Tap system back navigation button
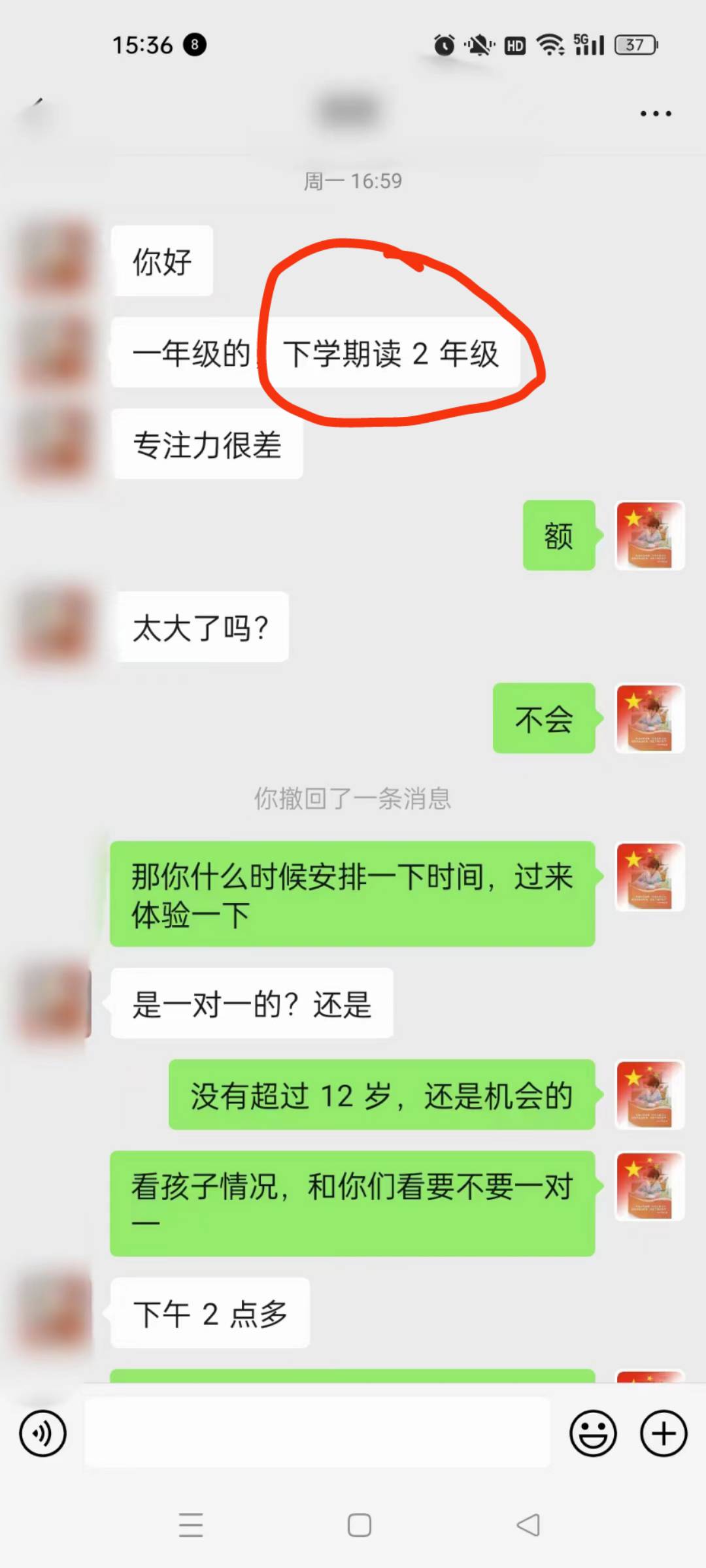The width and height of the screenshot is (706, 1568). (x=528, y=1526)
